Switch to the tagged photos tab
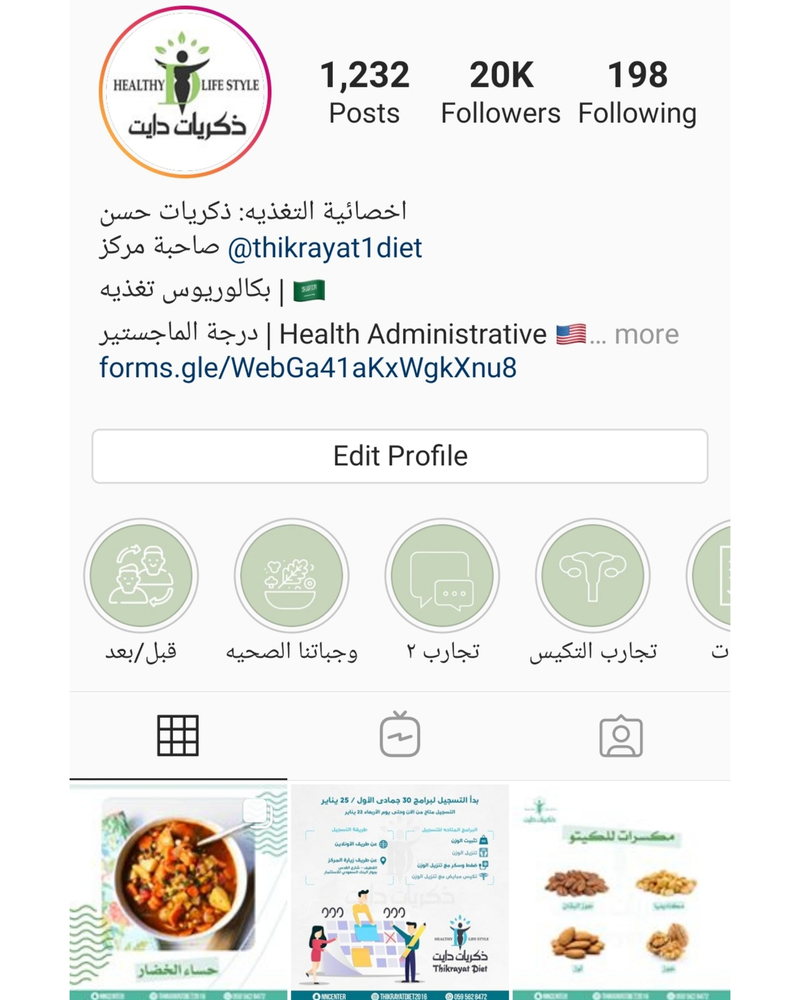The image size is (800, 1000). pyautogui.click(x=620, y=737)
